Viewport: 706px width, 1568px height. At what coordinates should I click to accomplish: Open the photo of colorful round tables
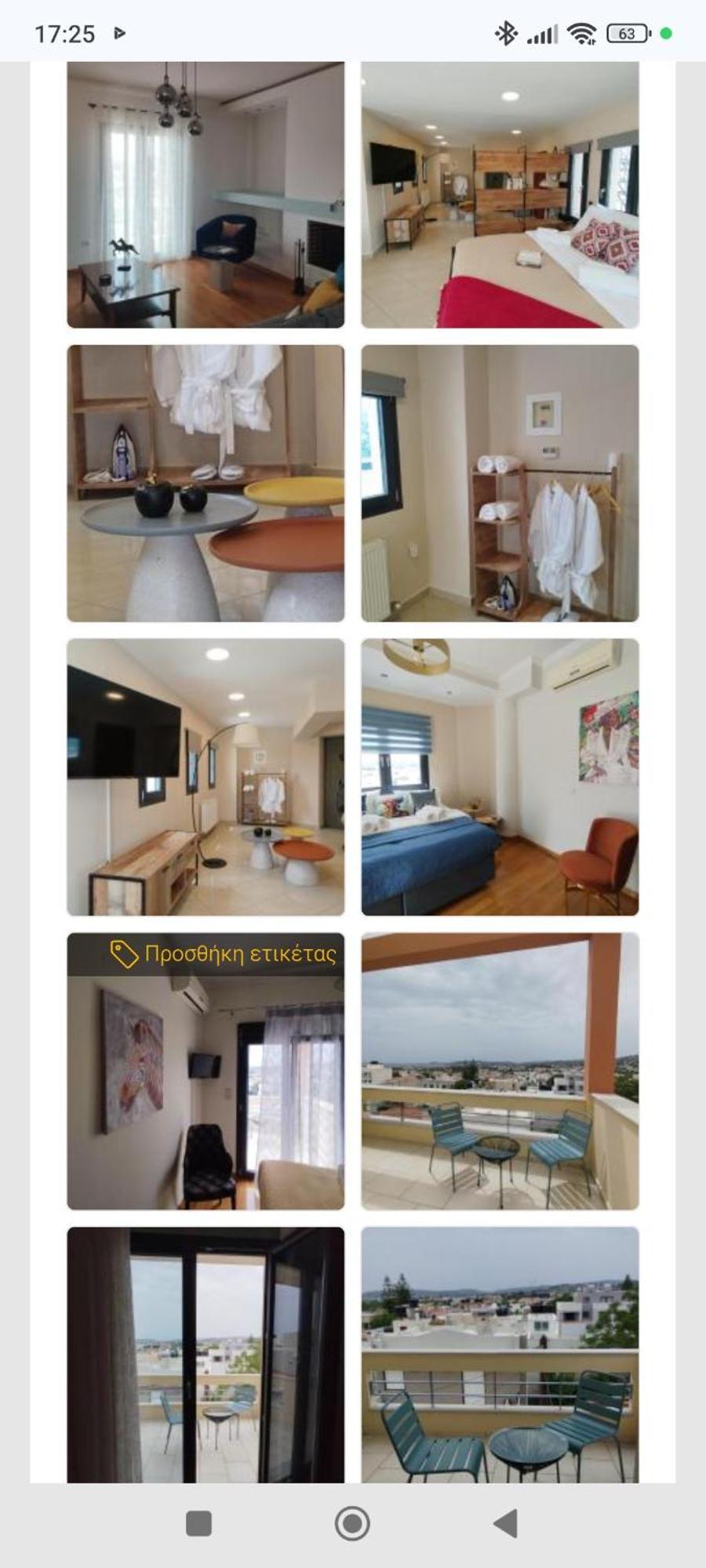click(x=206, y=483)
